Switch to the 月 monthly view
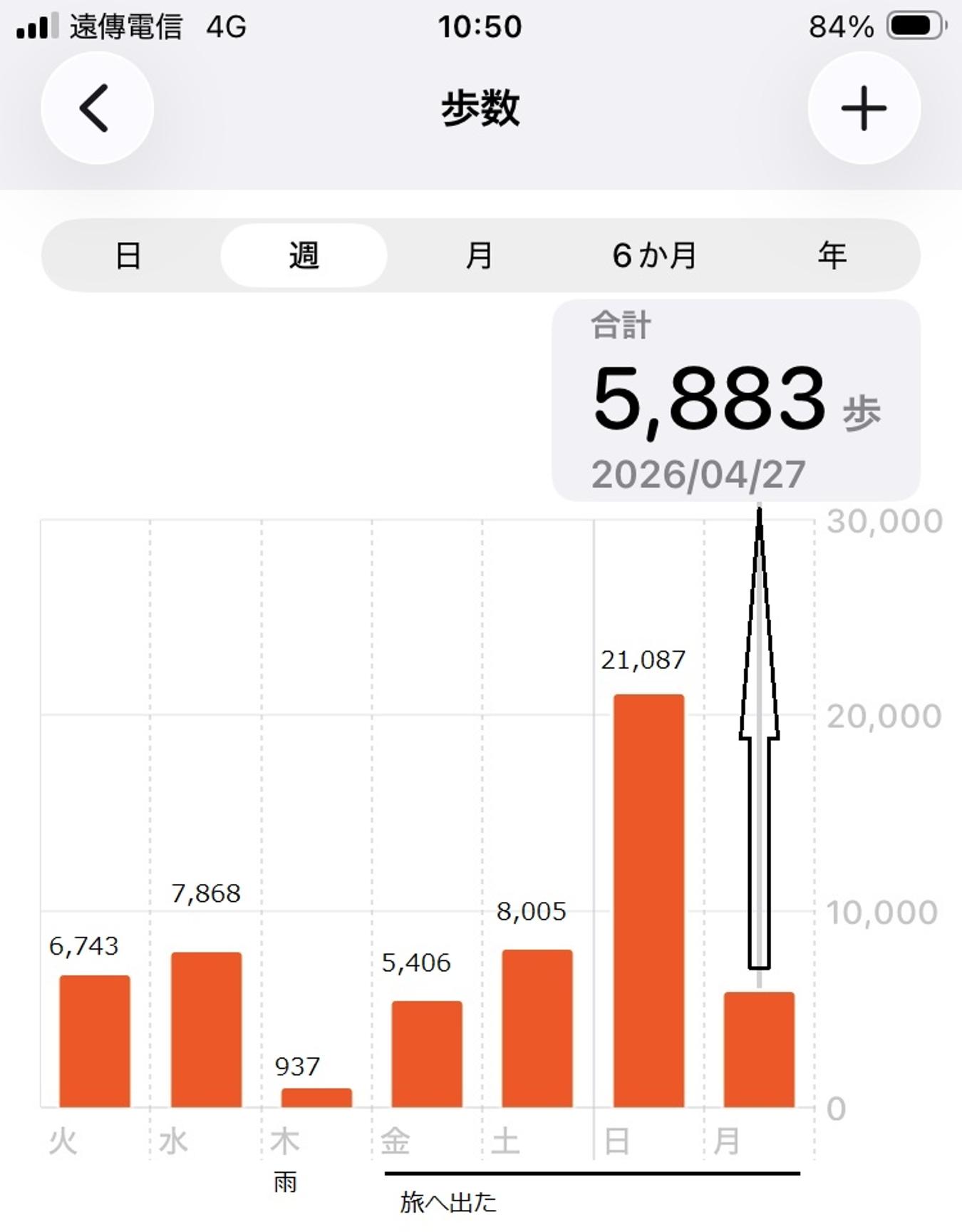Screen dimensions: 962x1232 (480, 255)
